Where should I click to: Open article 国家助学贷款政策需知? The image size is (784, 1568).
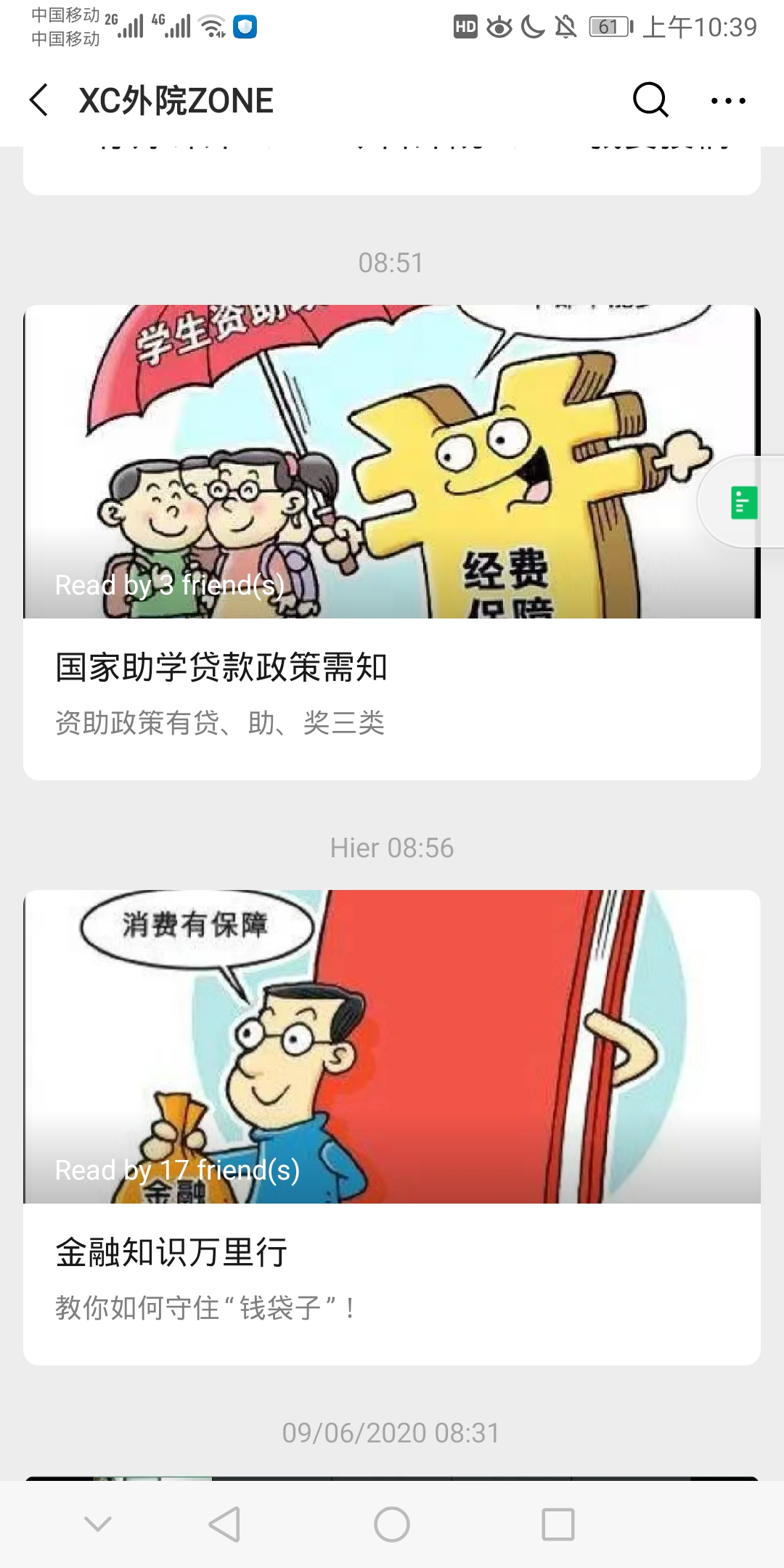221,667
